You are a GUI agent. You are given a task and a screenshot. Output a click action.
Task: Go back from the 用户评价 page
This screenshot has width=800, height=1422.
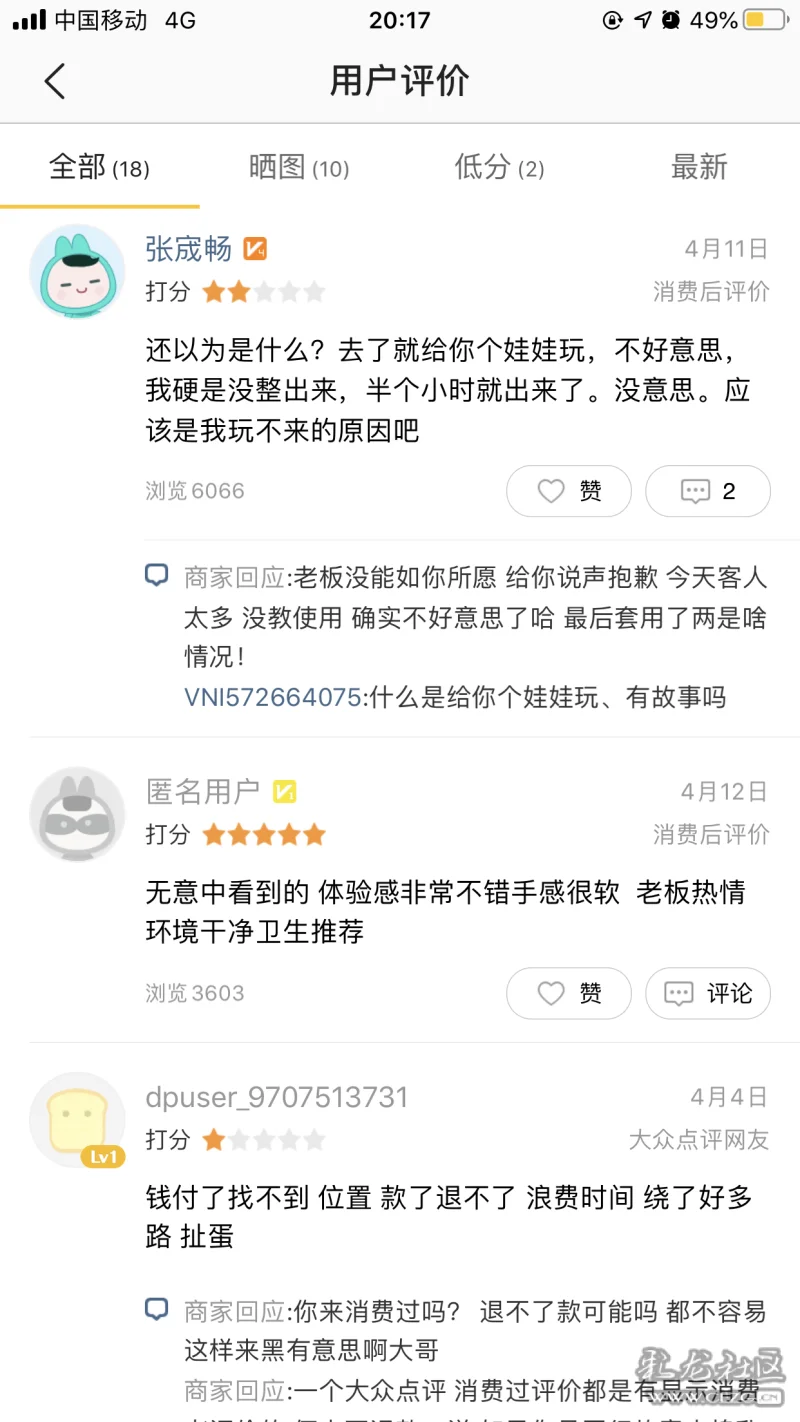click(x=55, y=81)
